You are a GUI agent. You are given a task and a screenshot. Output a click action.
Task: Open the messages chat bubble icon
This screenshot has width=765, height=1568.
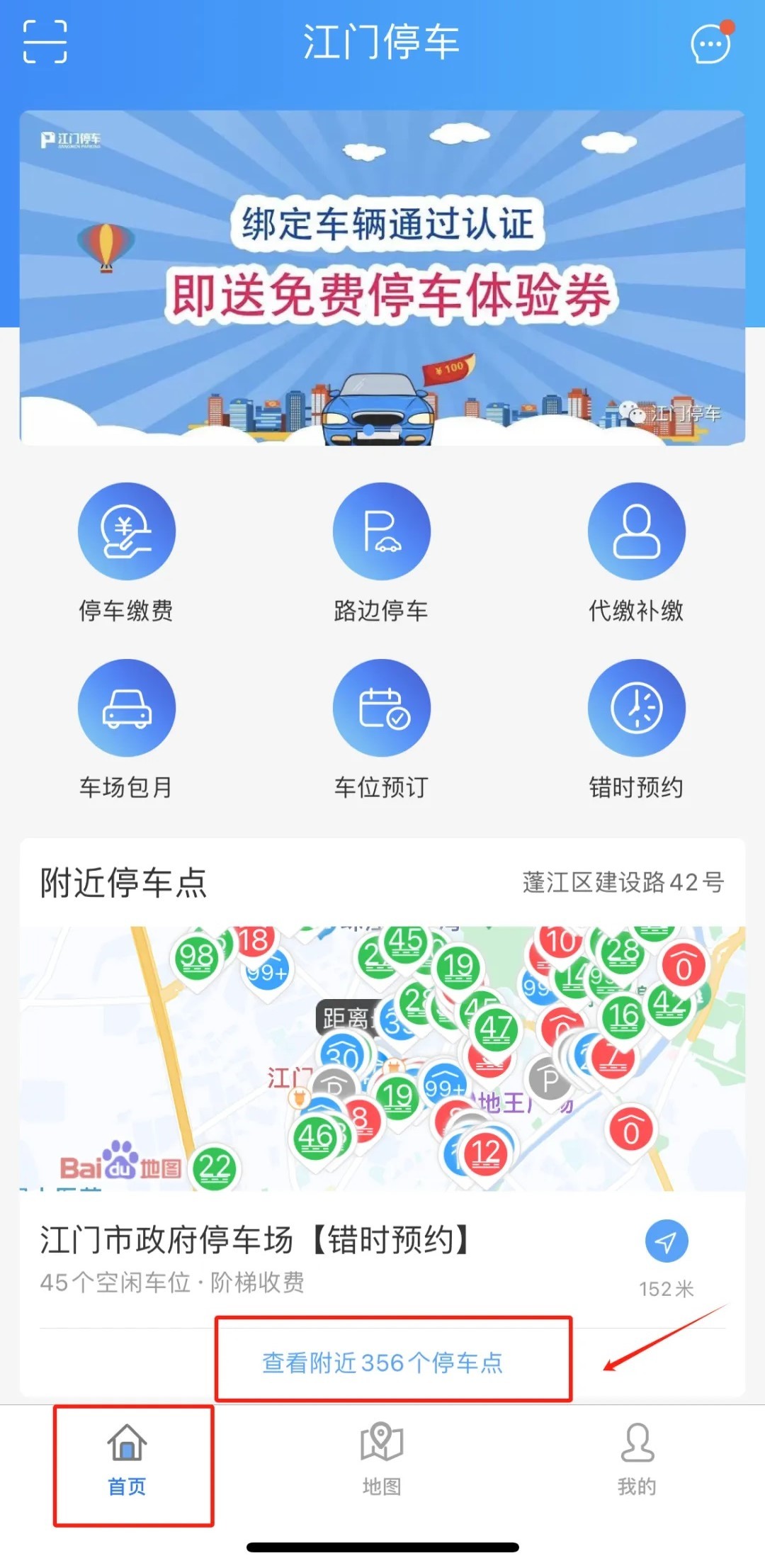[x=710, y=44]
